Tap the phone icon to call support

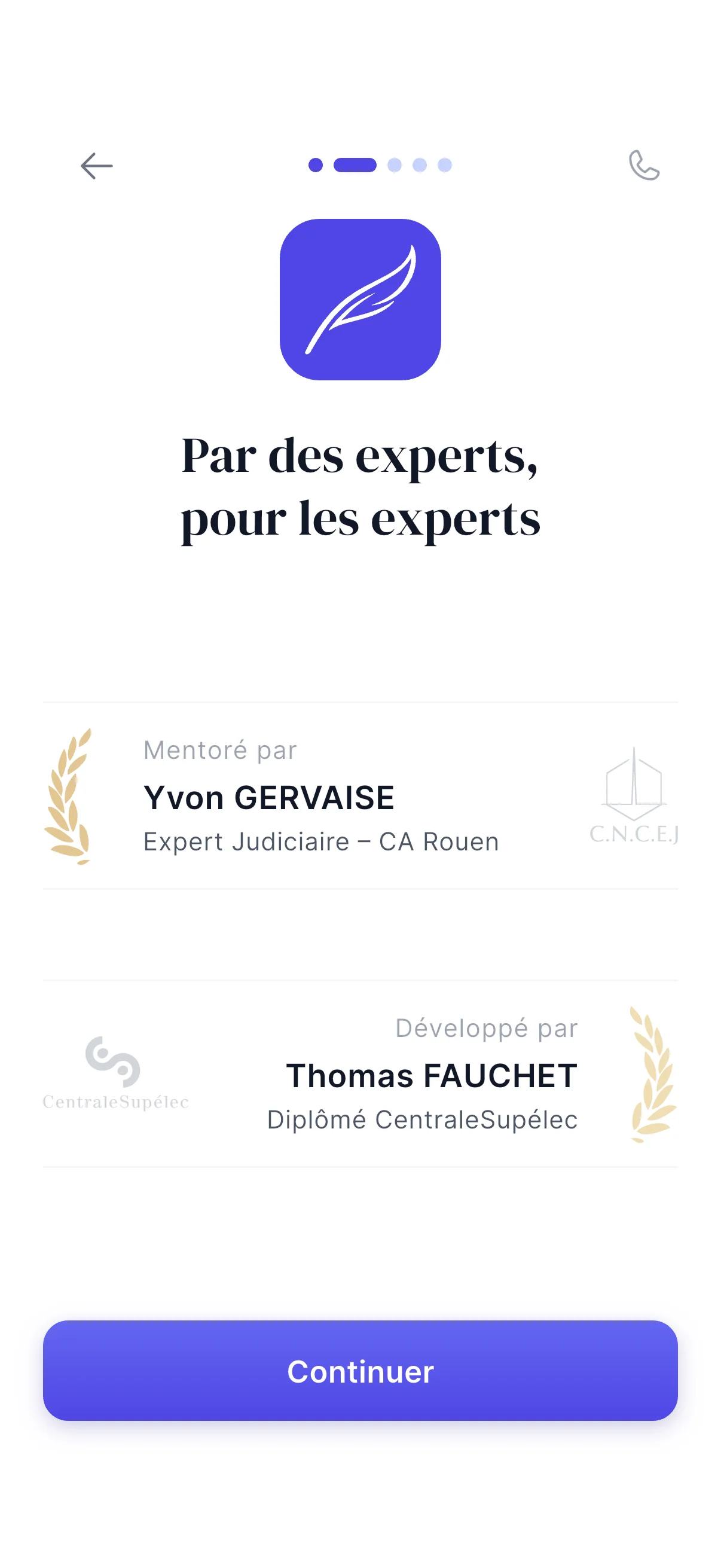pyautogui.click(x=644, y=165)
